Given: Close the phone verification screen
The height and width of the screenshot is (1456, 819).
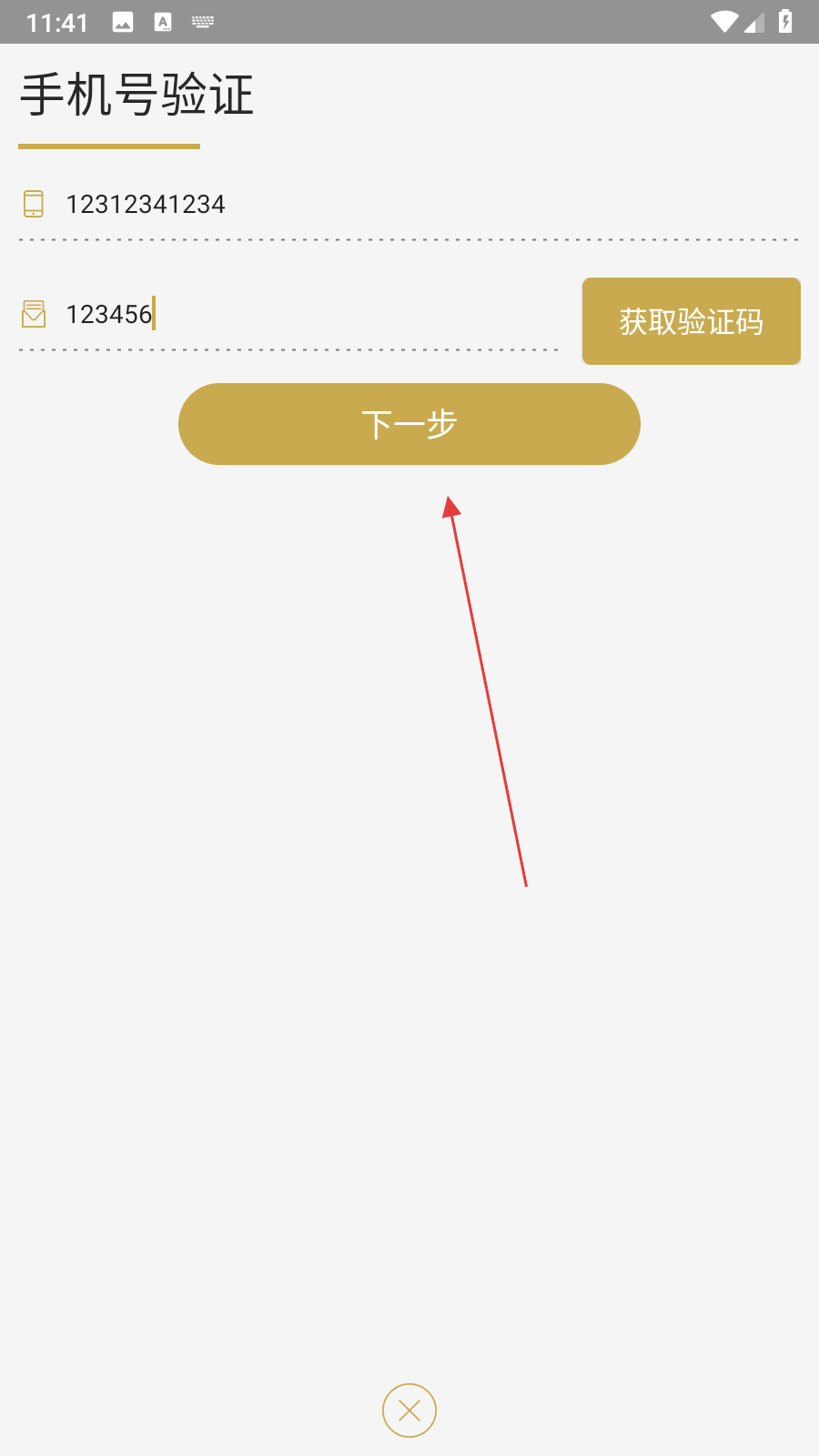Looking at the screenshot, I should [x=409, y=1410].
